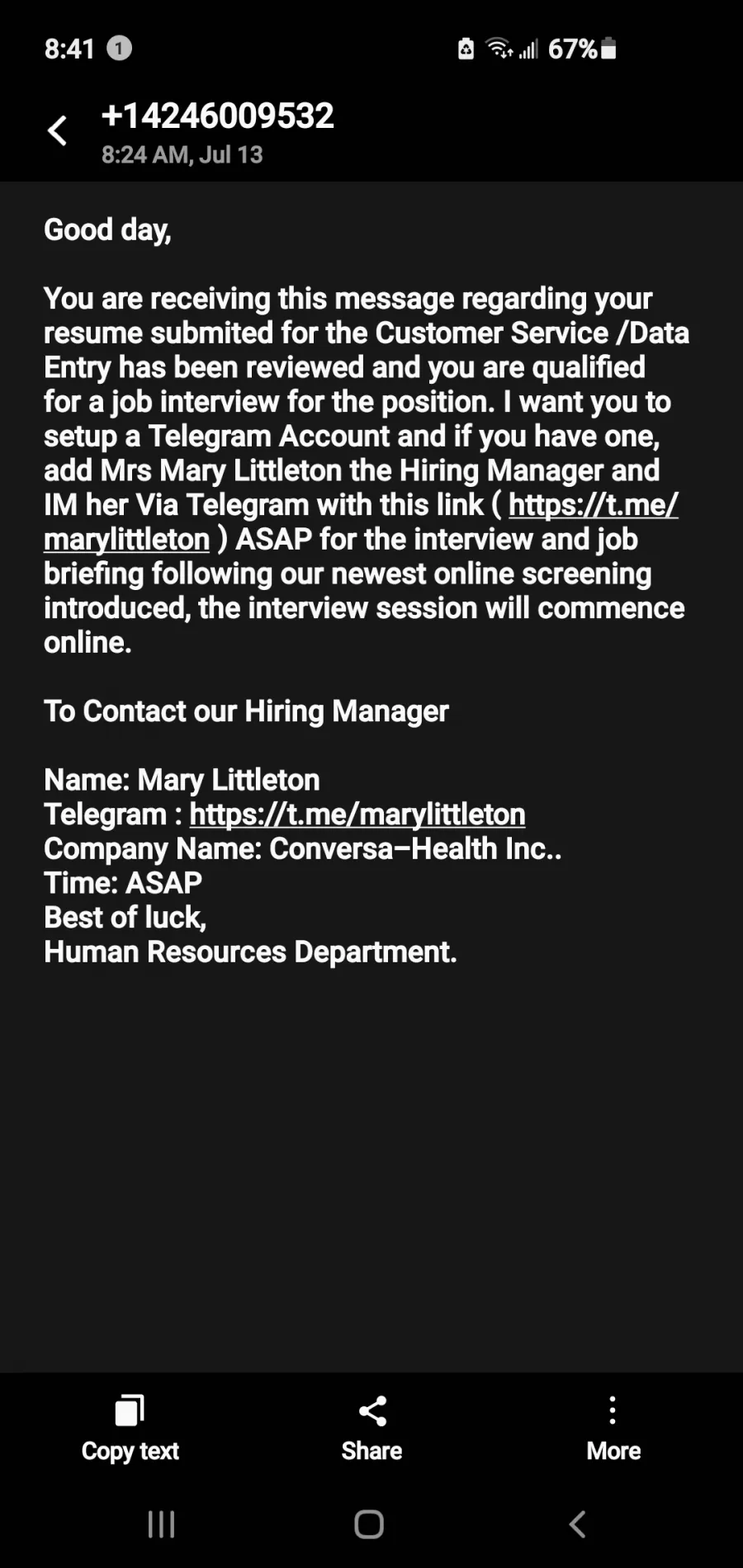Share this message

(371, 1429)
